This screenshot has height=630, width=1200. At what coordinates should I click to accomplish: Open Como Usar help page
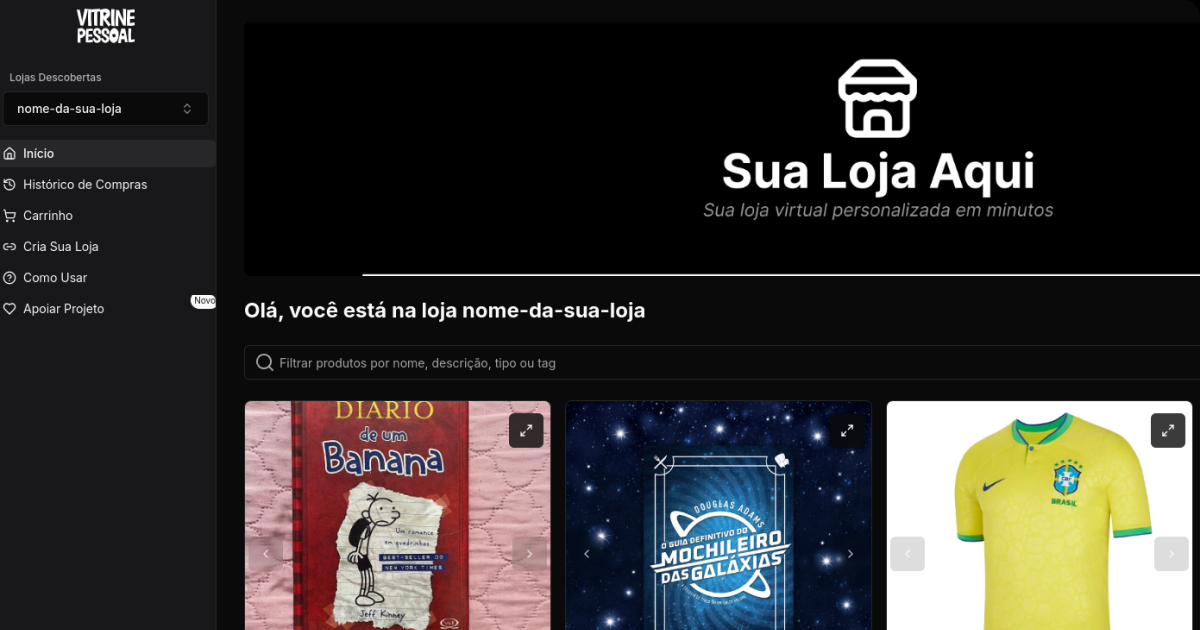[55, 277]
